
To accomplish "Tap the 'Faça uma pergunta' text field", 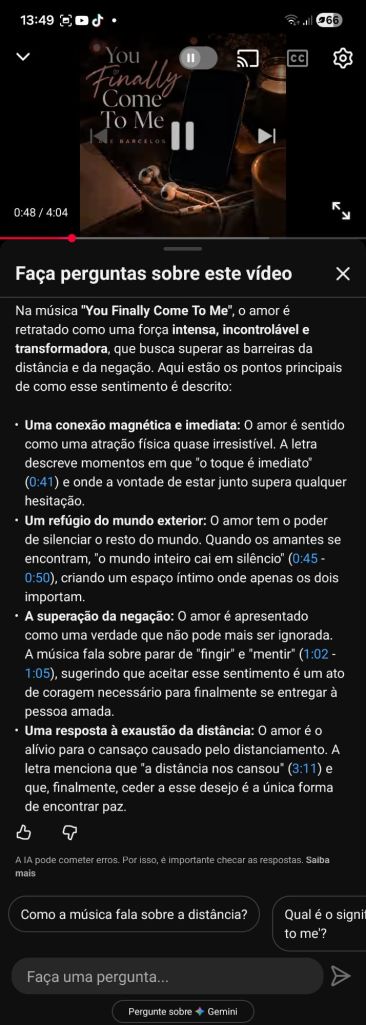I will 167,977.
